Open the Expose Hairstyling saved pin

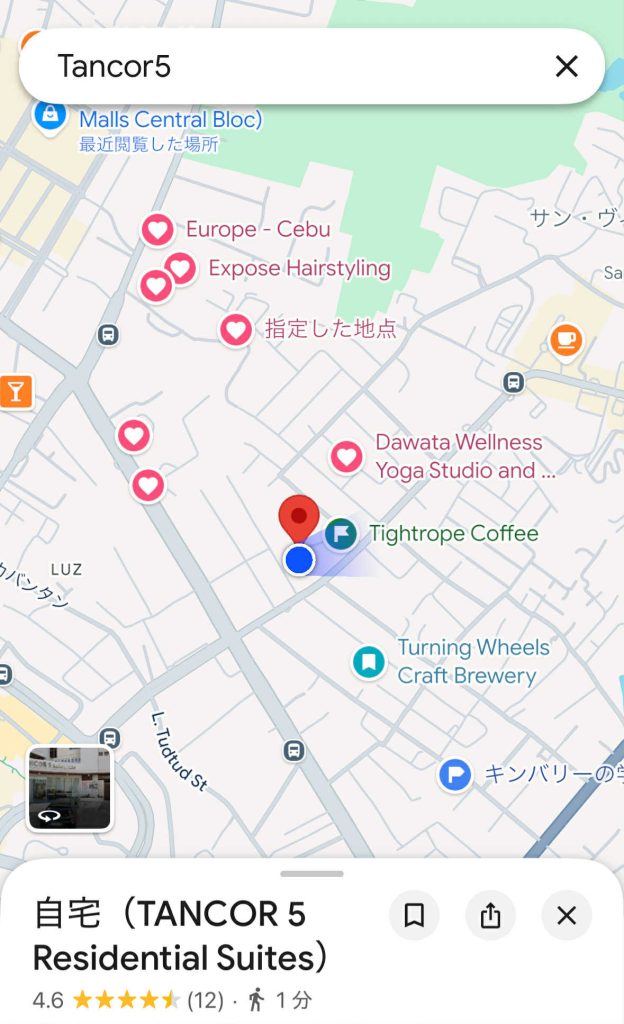tap(180, 268)
